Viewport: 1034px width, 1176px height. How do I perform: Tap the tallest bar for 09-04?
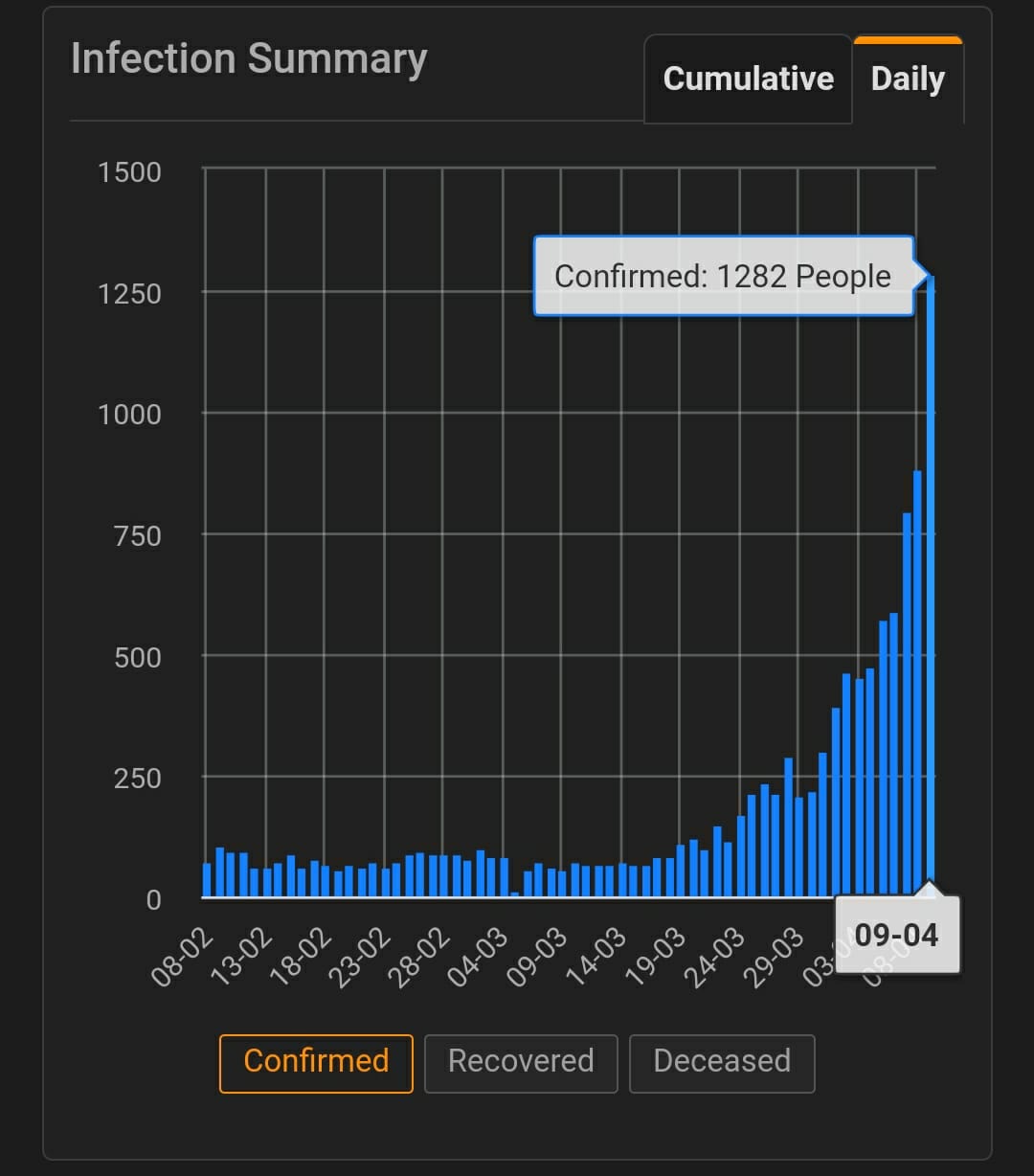coord(929,594)
